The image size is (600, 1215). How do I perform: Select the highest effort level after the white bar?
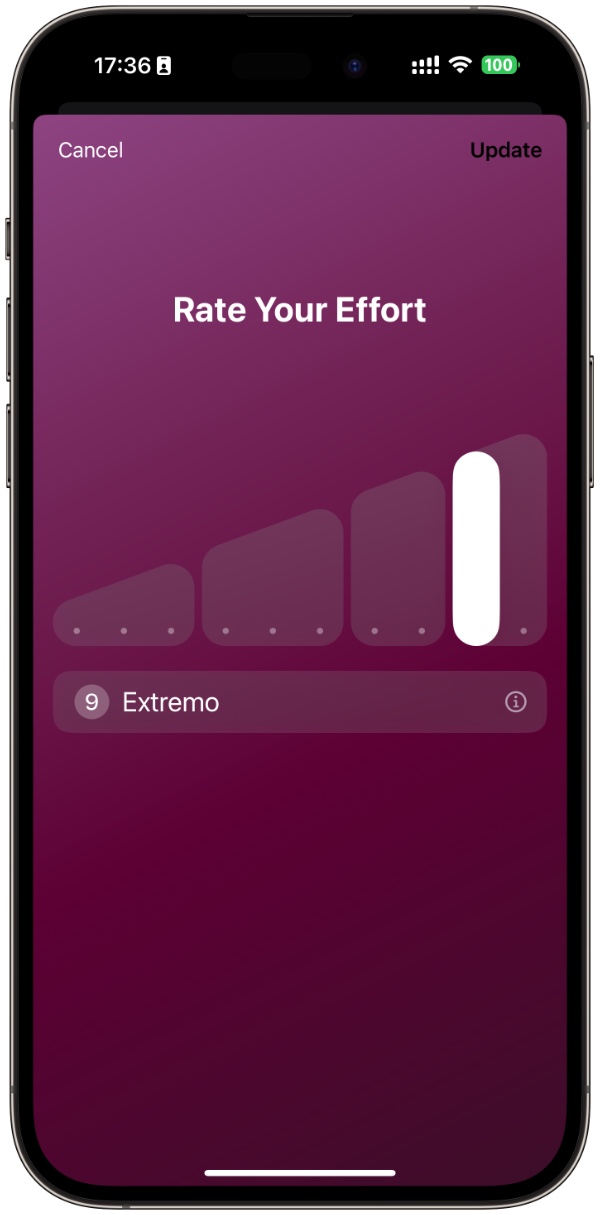pyautogui.click(x=523, y=631)
